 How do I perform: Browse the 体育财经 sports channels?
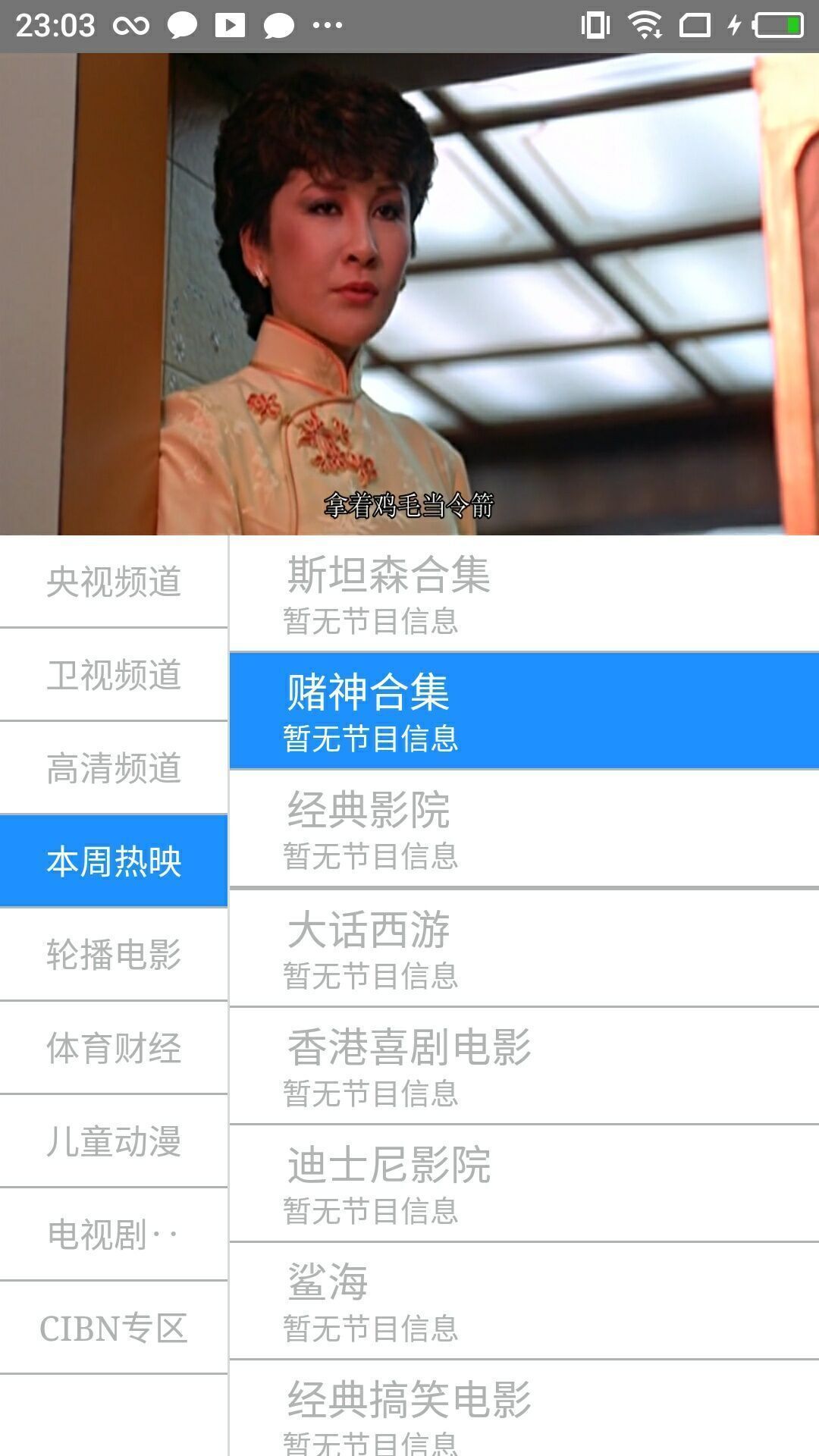[x=114, y=1047]
